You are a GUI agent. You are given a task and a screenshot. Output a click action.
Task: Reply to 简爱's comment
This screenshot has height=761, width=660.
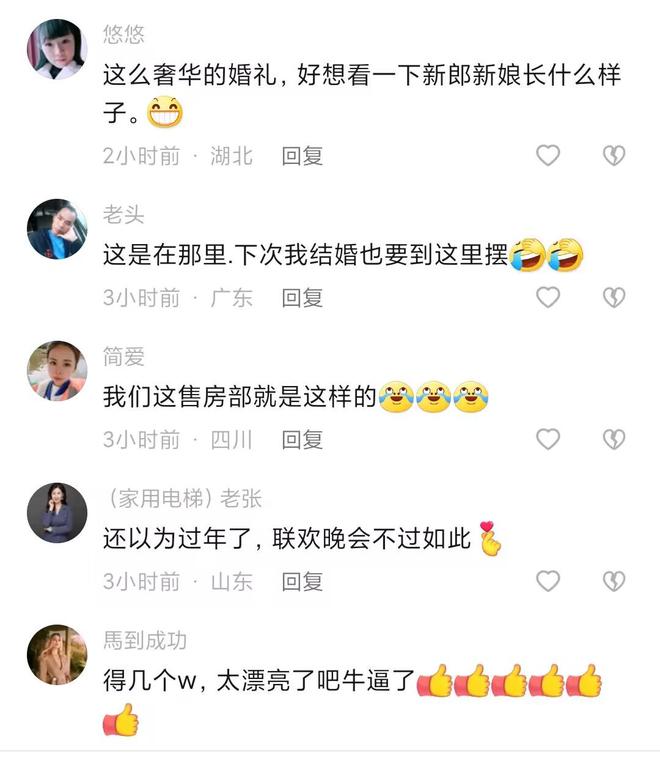click(x=302, y=439)
